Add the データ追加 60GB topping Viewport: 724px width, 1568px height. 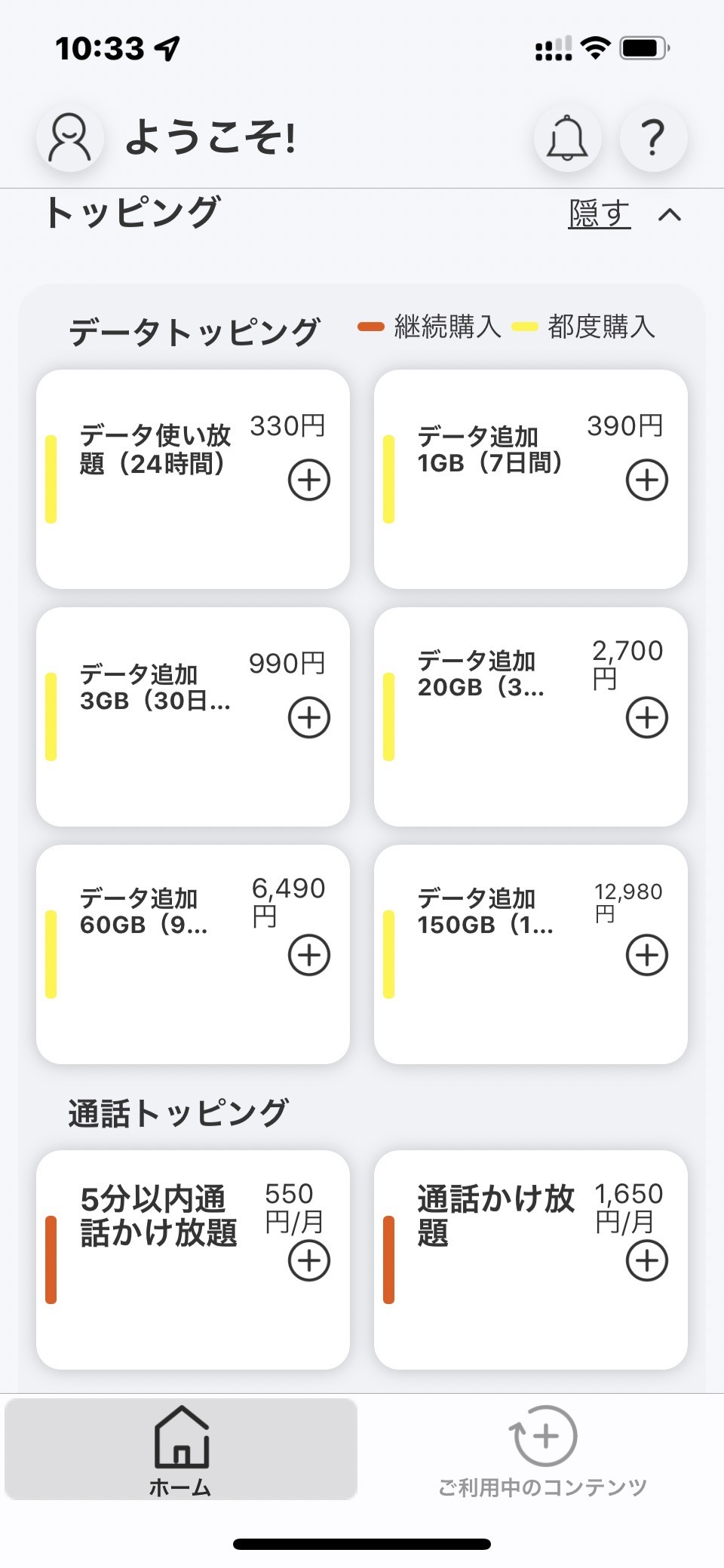309,955
